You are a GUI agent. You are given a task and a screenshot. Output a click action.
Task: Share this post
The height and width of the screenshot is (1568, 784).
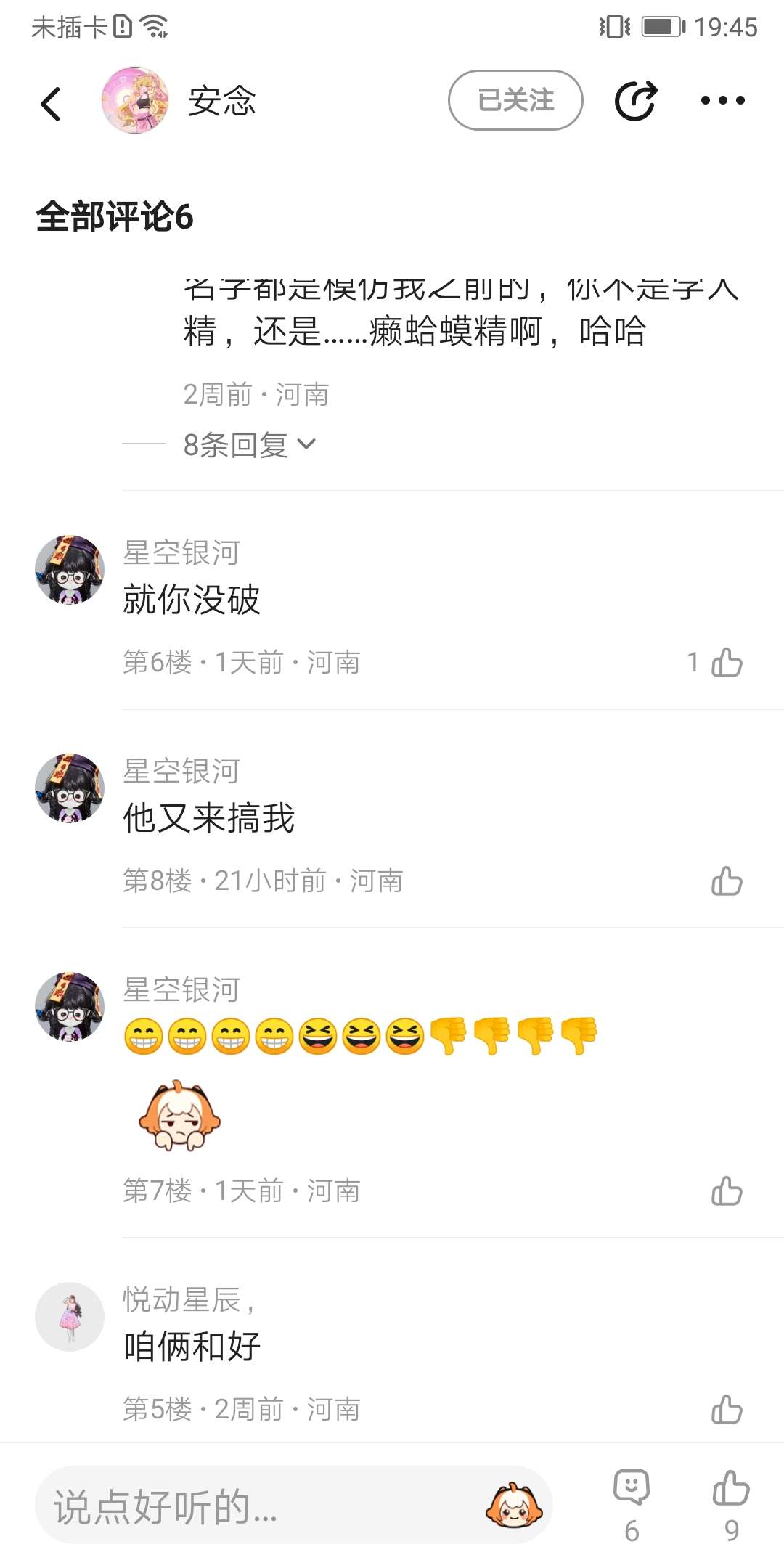636,100
